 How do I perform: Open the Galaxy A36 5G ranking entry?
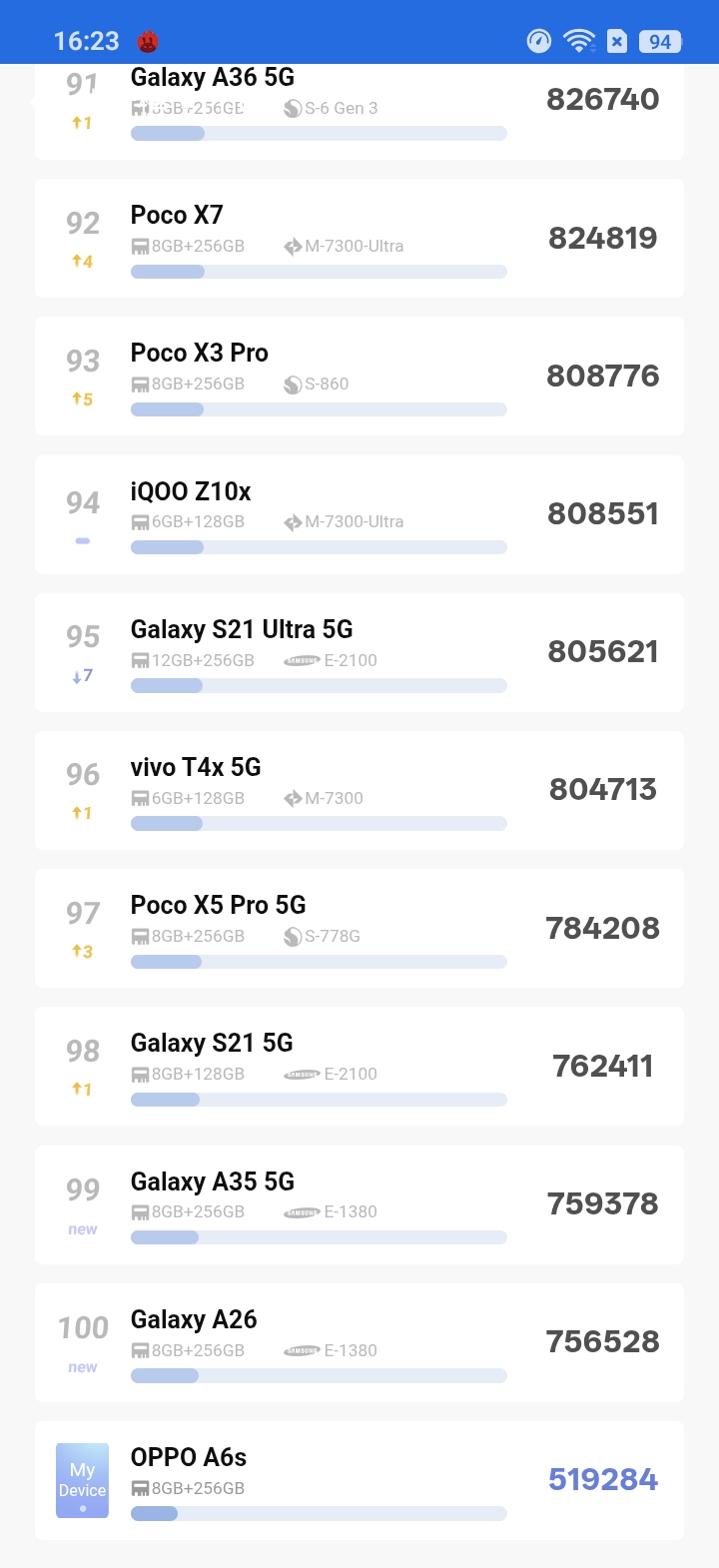(x=359, y=108)
